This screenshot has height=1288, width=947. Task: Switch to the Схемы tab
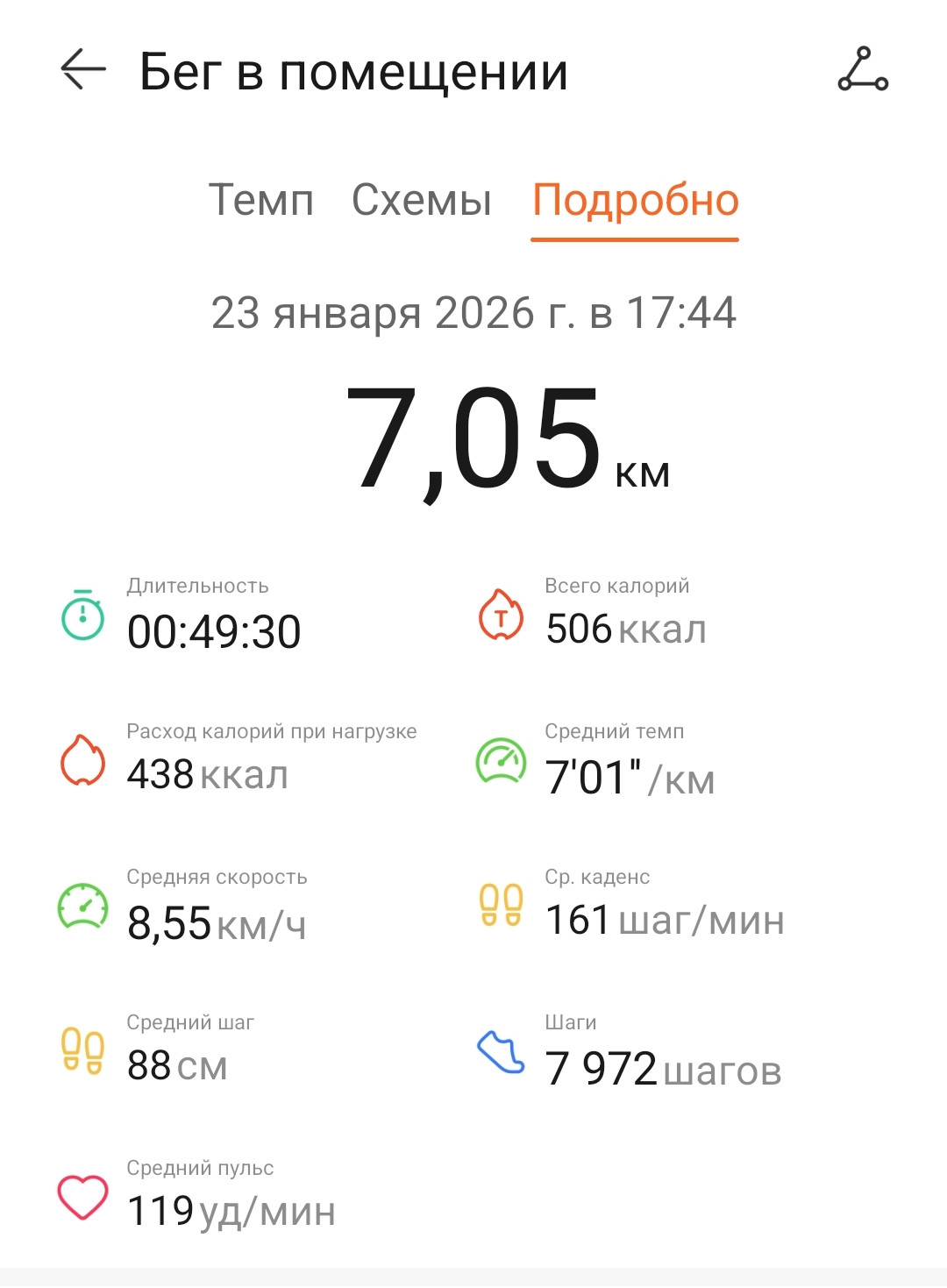pos(422,200)
